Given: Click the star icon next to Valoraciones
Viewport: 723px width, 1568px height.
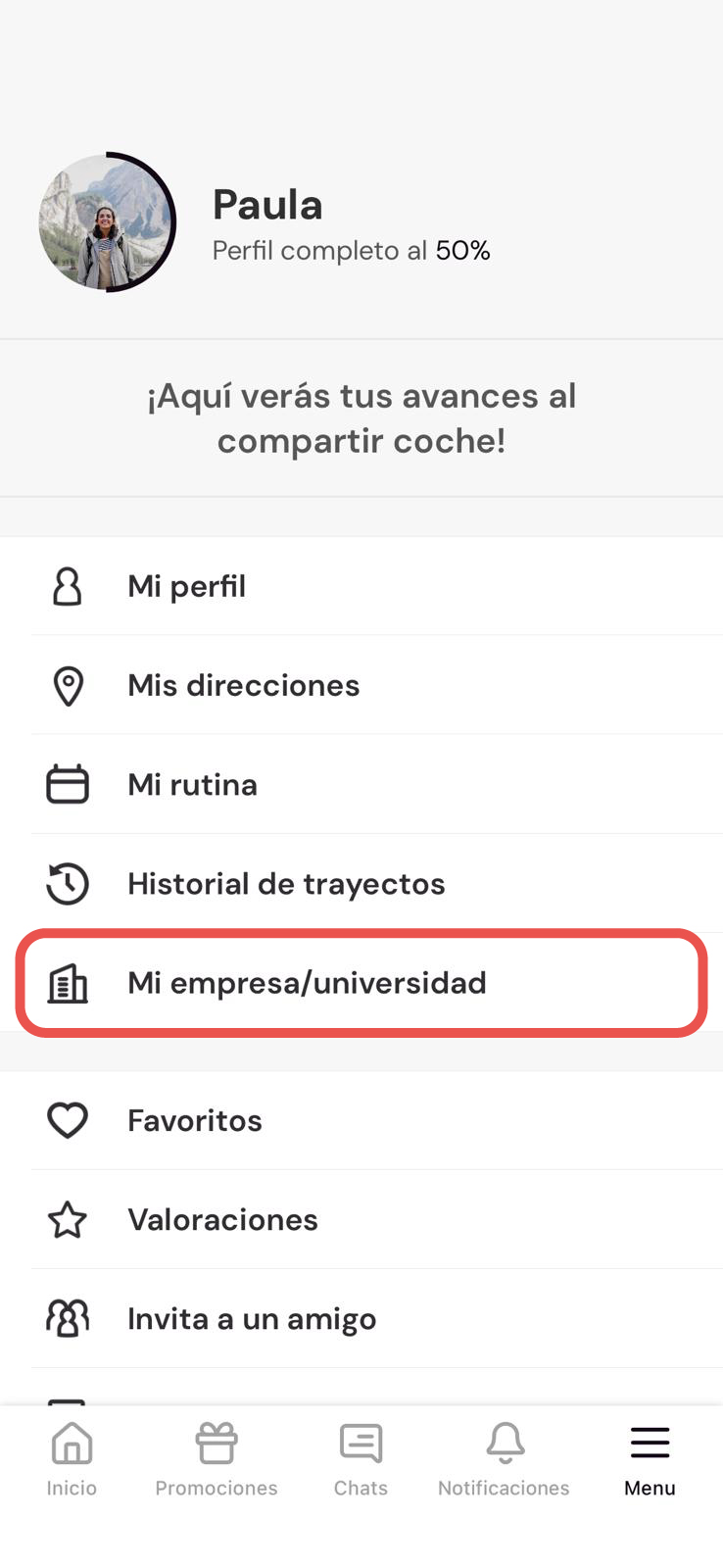Looking at the screenshot, I should click(x=67, y=1220).
